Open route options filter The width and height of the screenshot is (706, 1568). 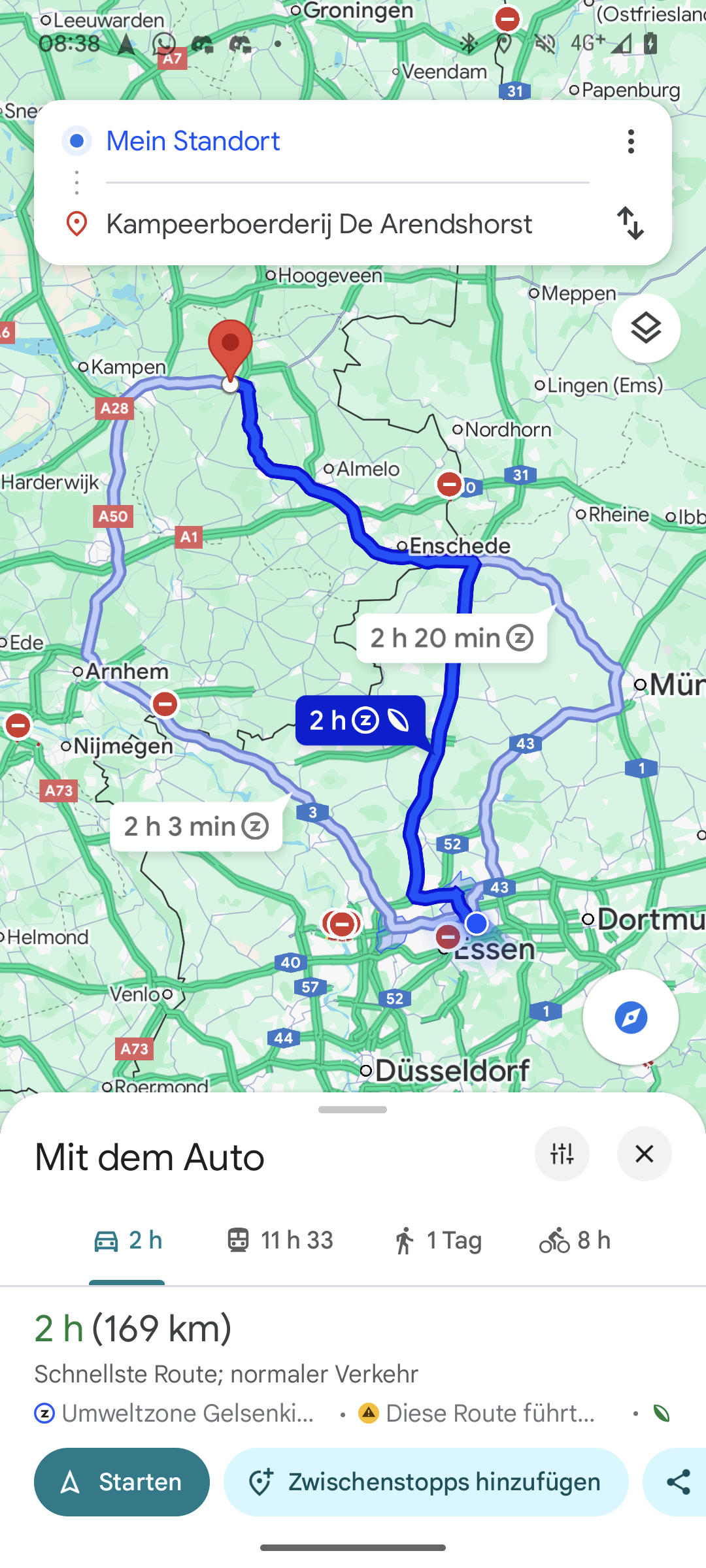(562, 1154)
